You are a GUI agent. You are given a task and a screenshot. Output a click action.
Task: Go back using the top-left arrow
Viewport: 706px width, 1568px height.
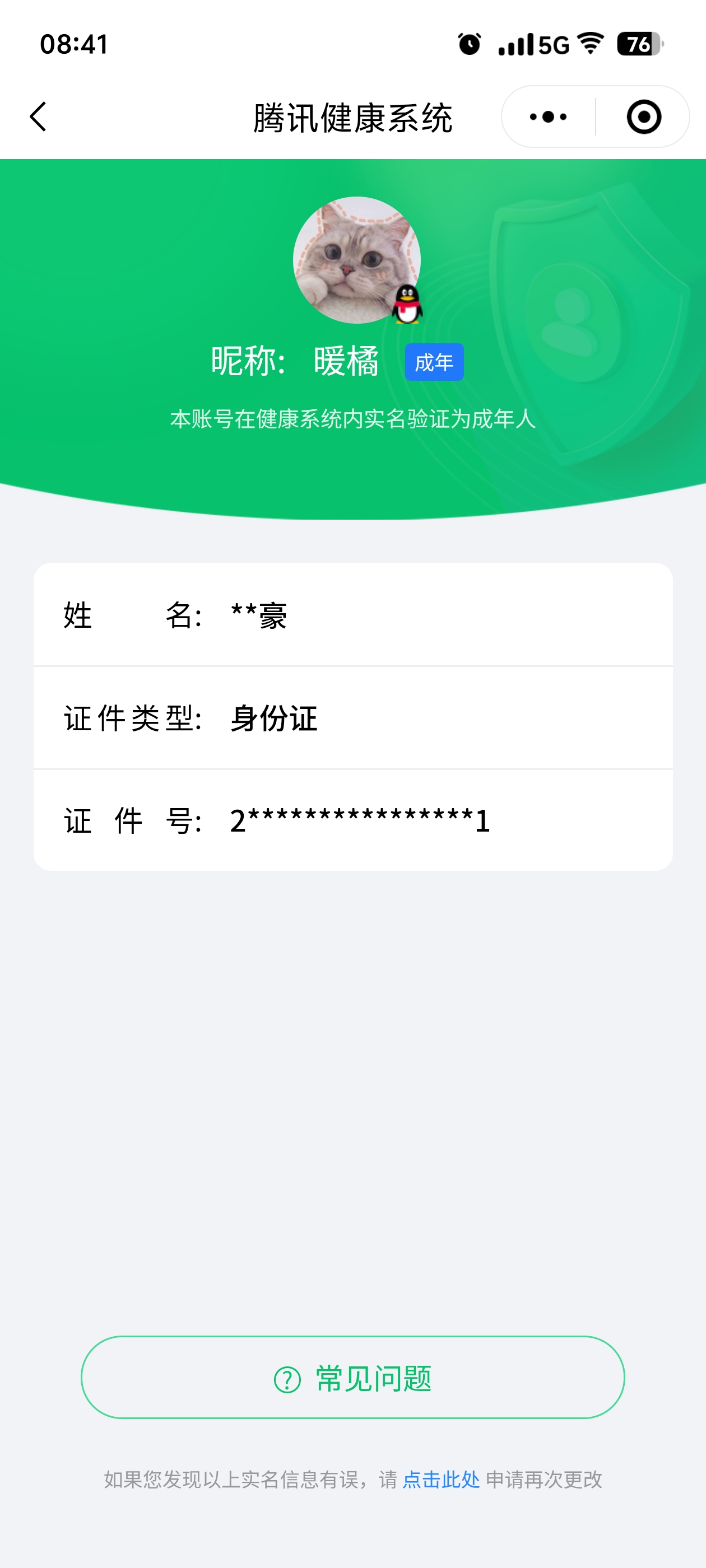tap(38, 116)
